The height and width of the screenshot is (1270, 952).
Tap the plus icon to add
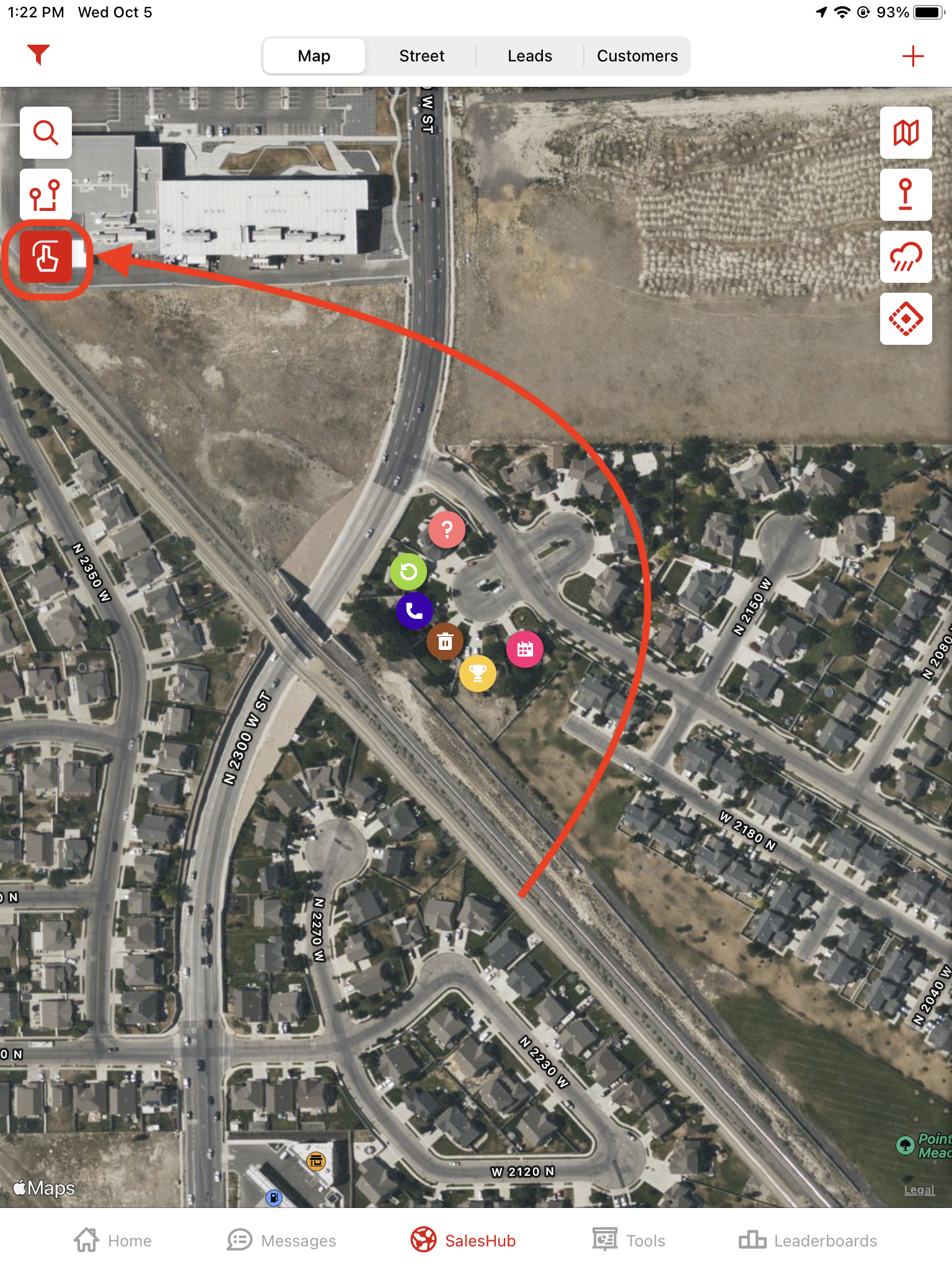tap(912, 56)
